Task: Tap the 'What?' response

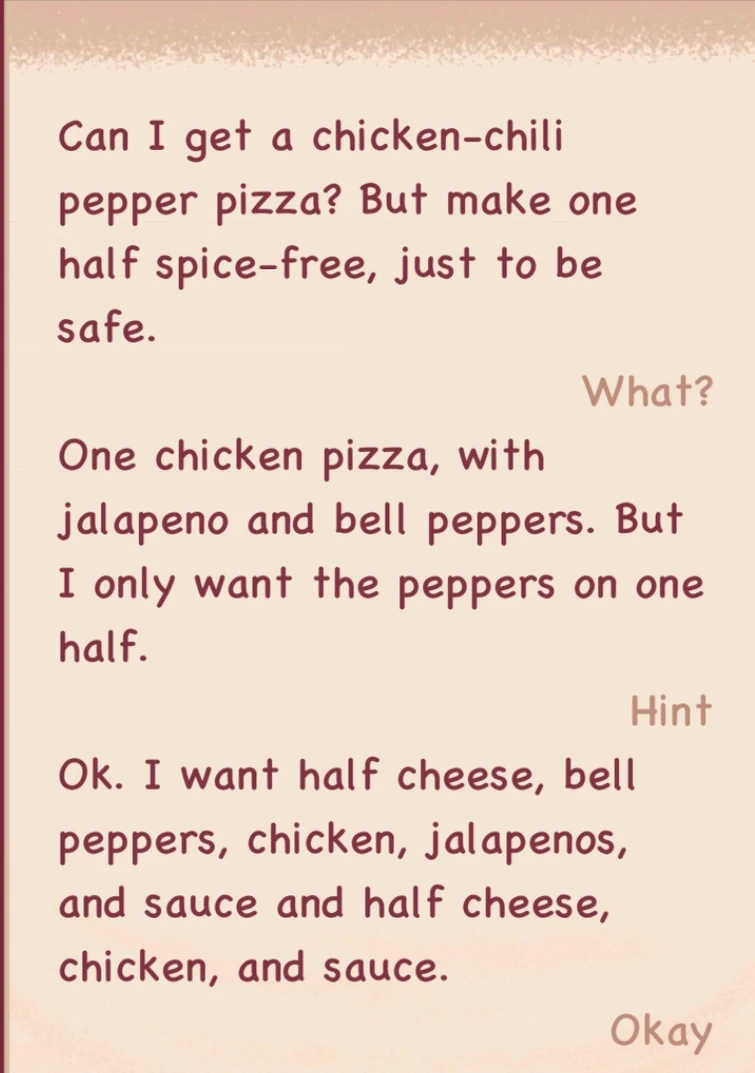Action: (647, 391)
